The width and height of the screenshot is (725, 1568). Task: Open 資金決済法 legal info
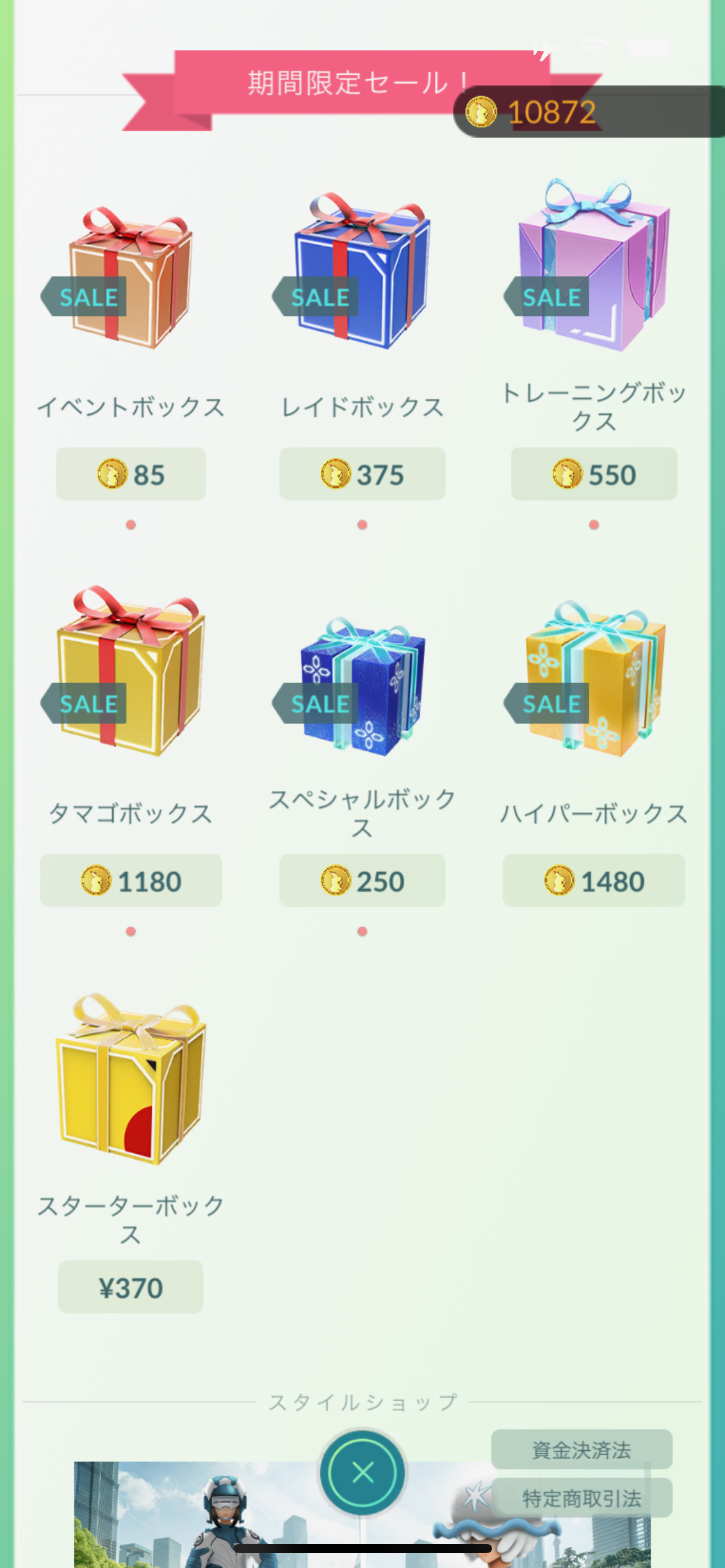(x=581, y=1449)
